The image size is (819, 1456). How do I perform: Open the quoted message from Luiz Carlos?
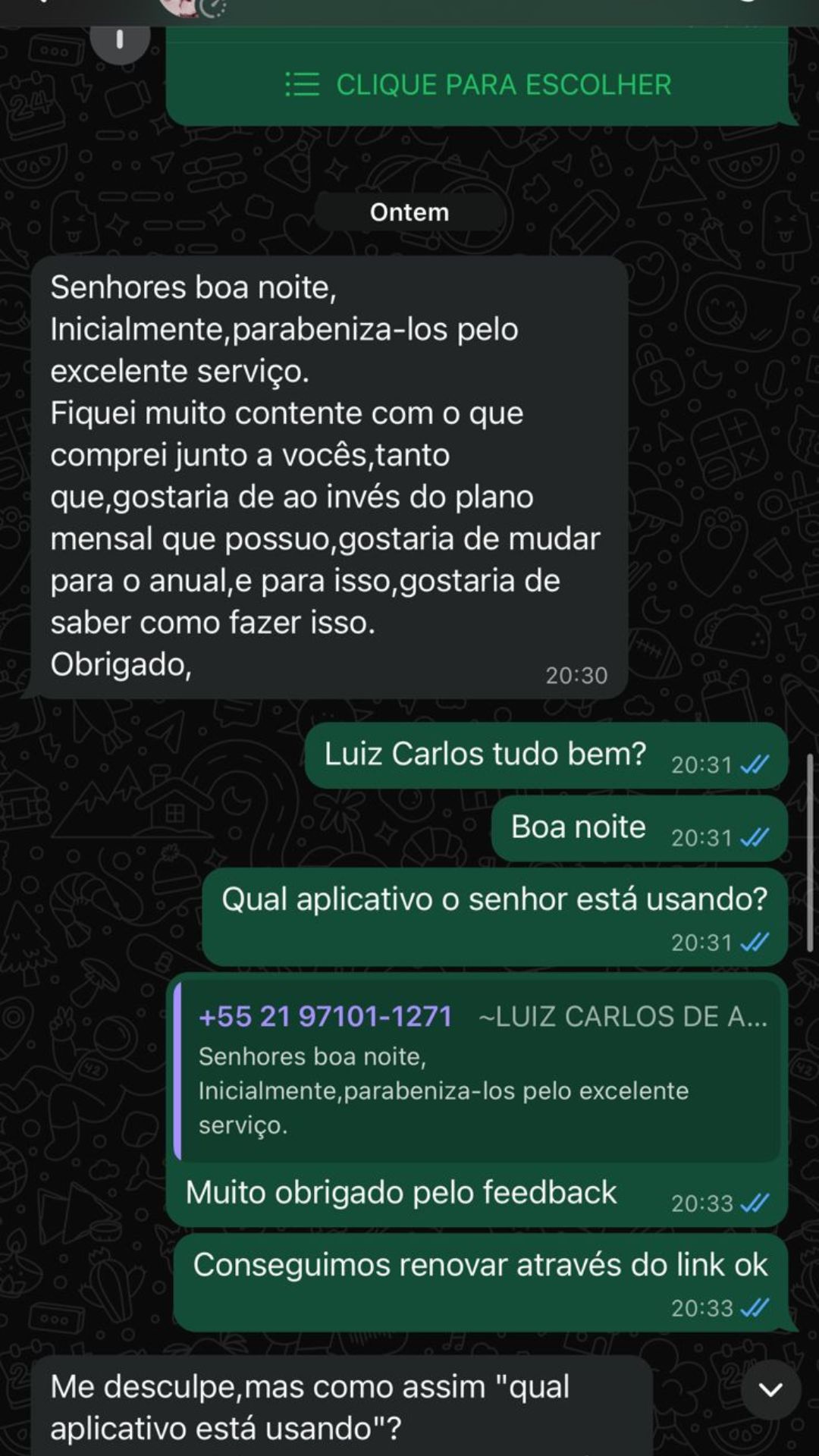(x=478, y=1070)
